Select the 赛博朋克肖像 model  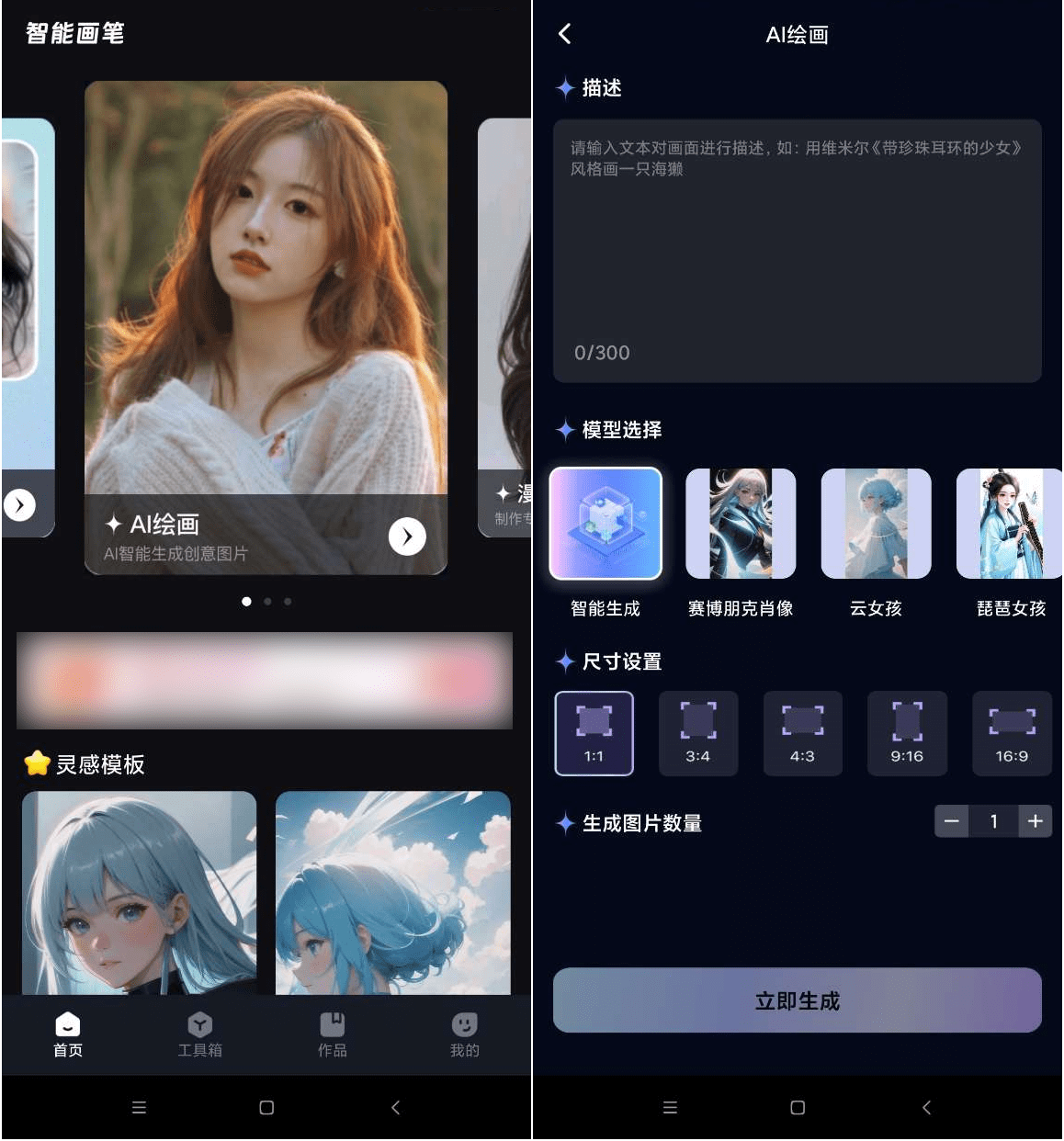[x=741, y=524]
